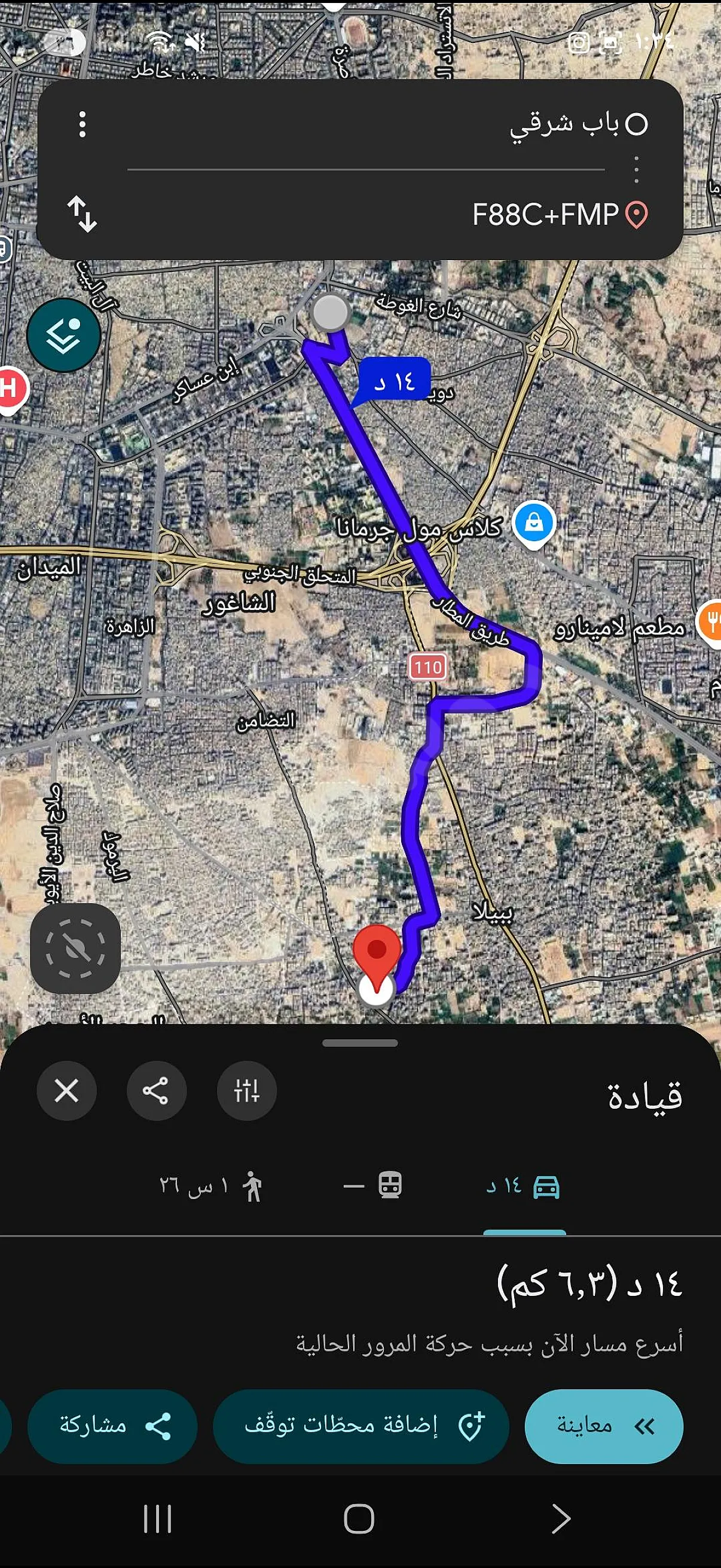The image size is (721, 1568).
Task: Tap إضافة محطّات توقّف to add stops
Action: click(361, 1426)
